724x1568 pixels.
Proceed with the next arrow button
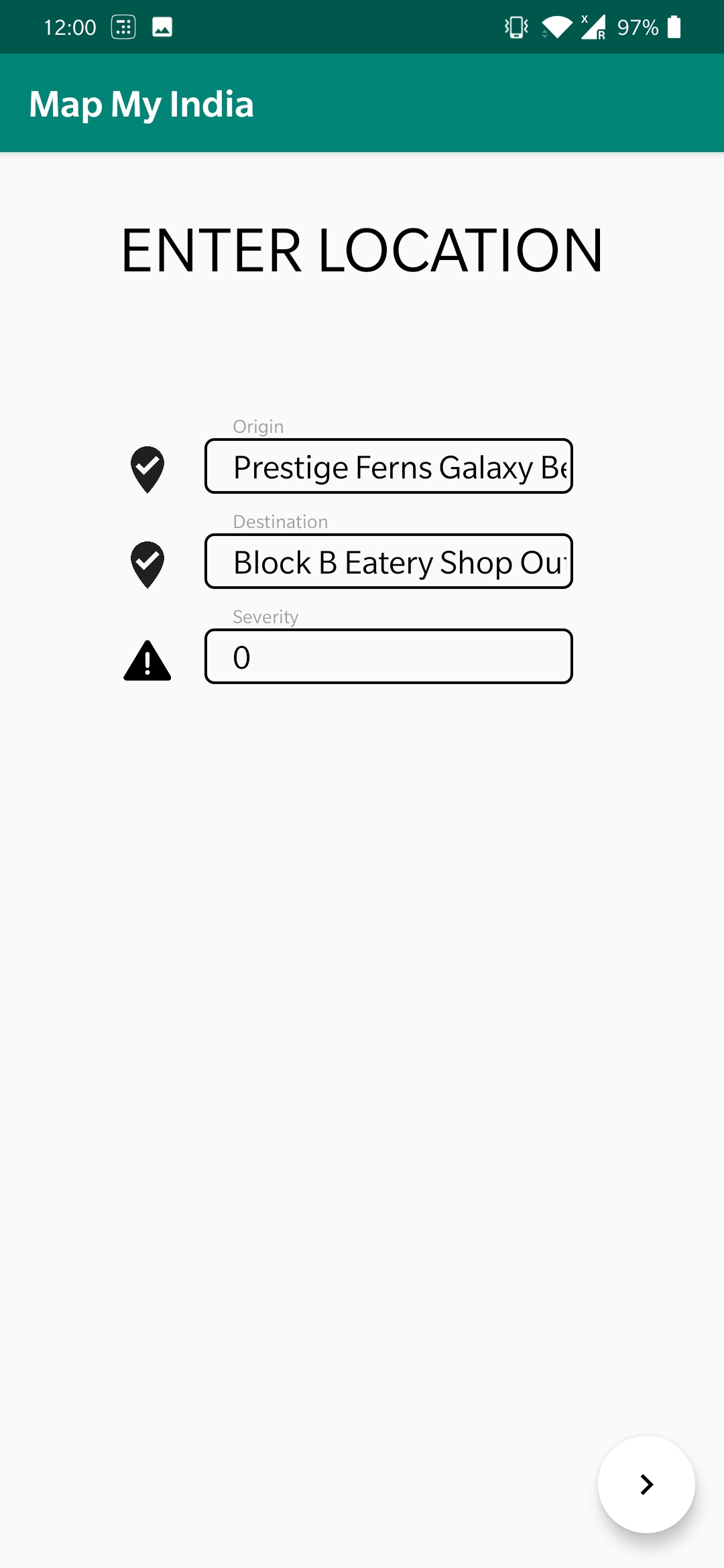[x=646, y=1484]
